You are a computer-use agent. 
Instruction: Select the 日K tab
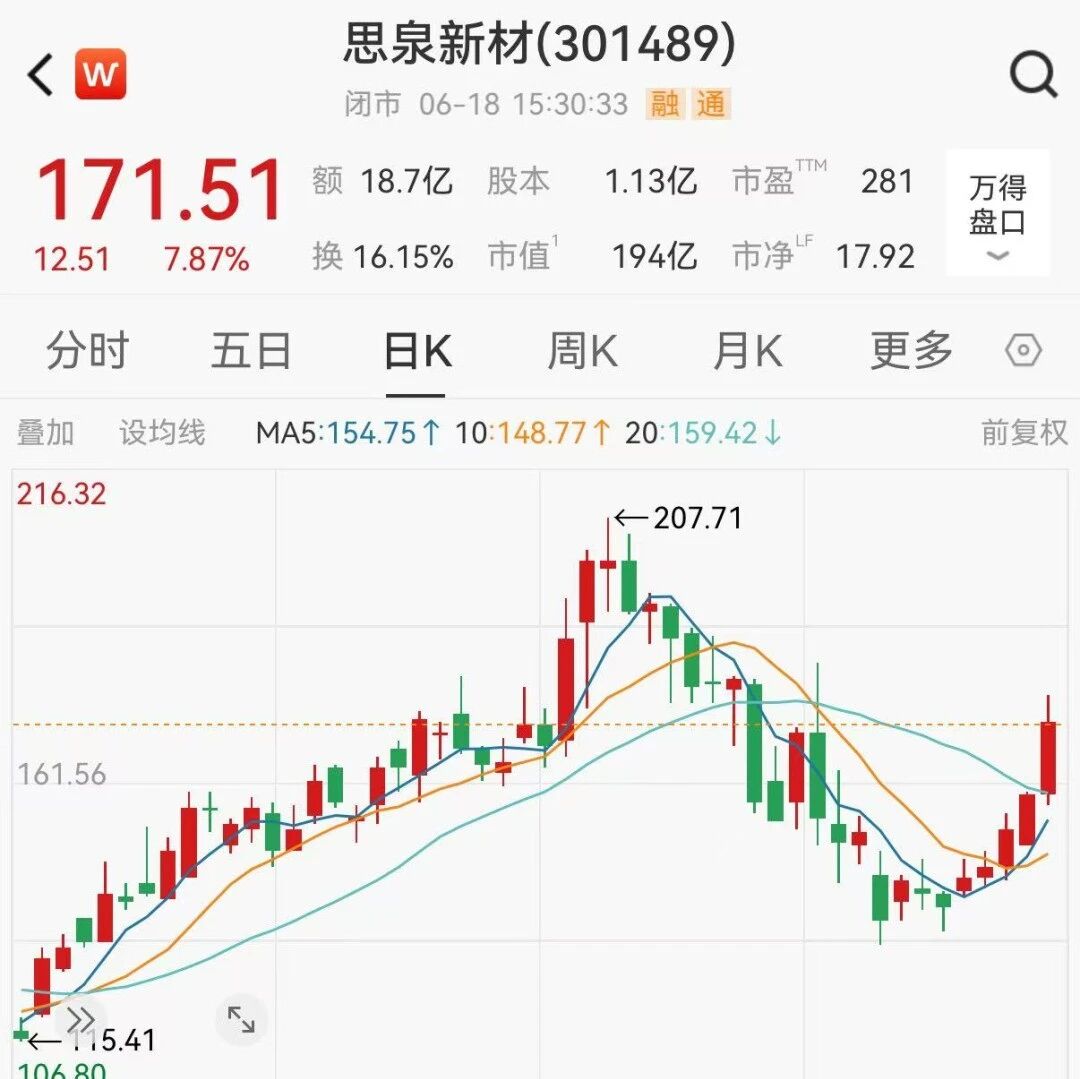(417, 350)
